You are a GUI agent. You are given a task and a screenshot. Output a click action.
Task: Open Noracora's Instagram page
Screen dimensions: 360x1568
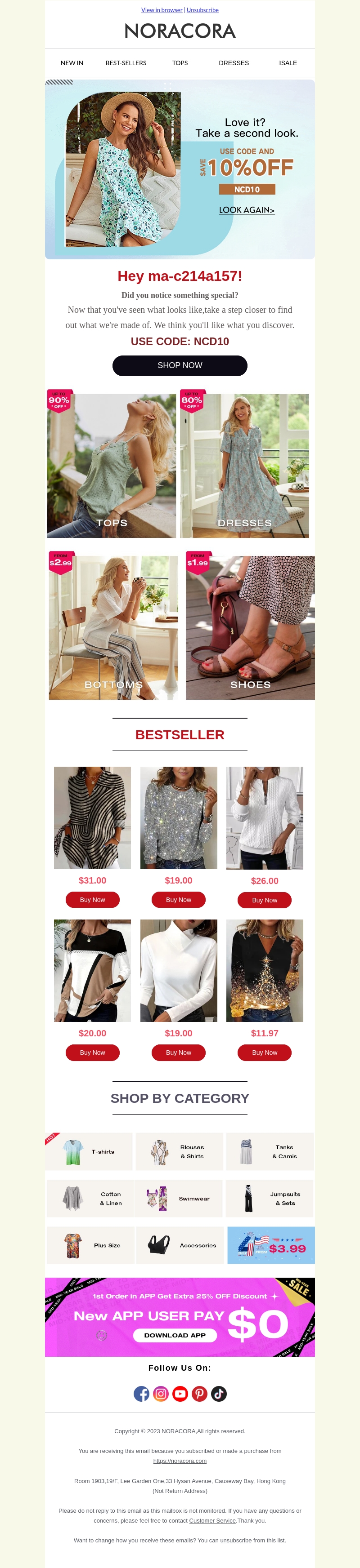tap(161, 1394)
